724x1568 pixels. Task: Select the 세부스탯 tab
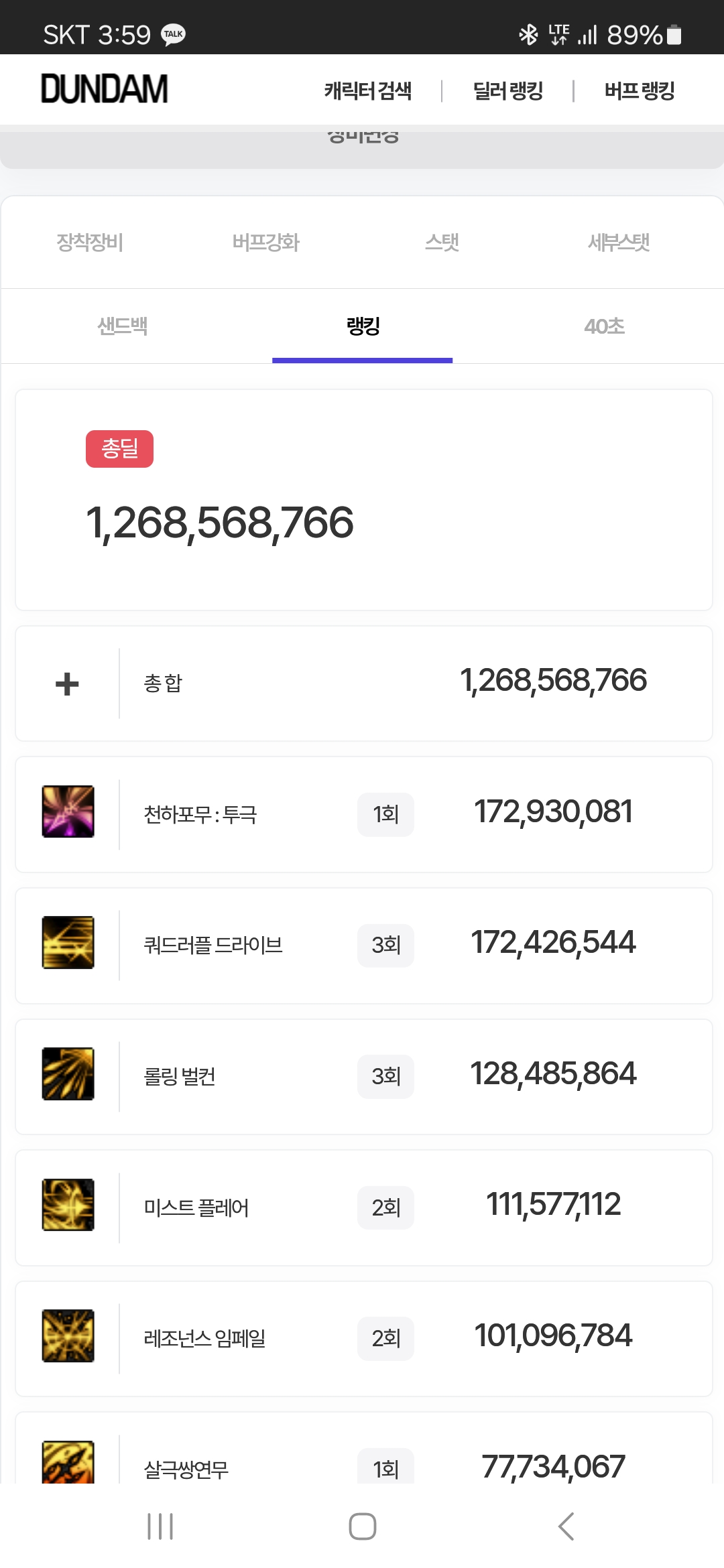(619, 242)
